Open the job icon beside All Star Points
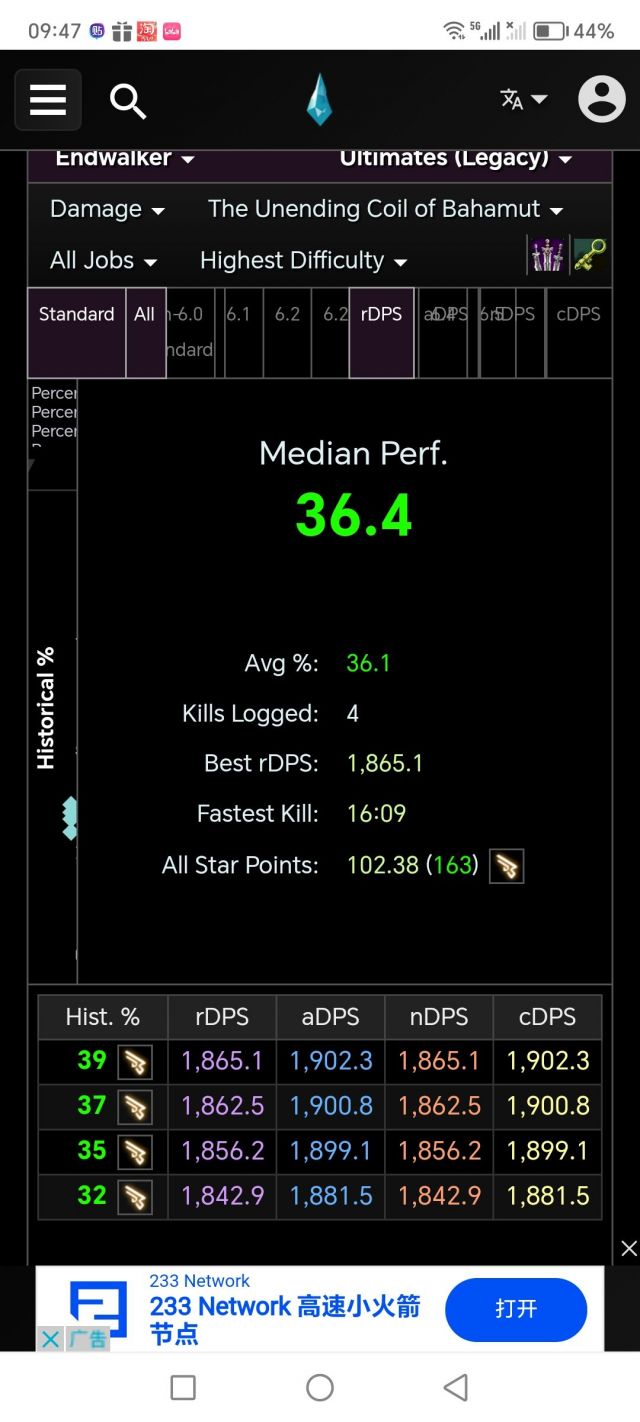Viewport: 640px width, 1422px height. [506, 866]
